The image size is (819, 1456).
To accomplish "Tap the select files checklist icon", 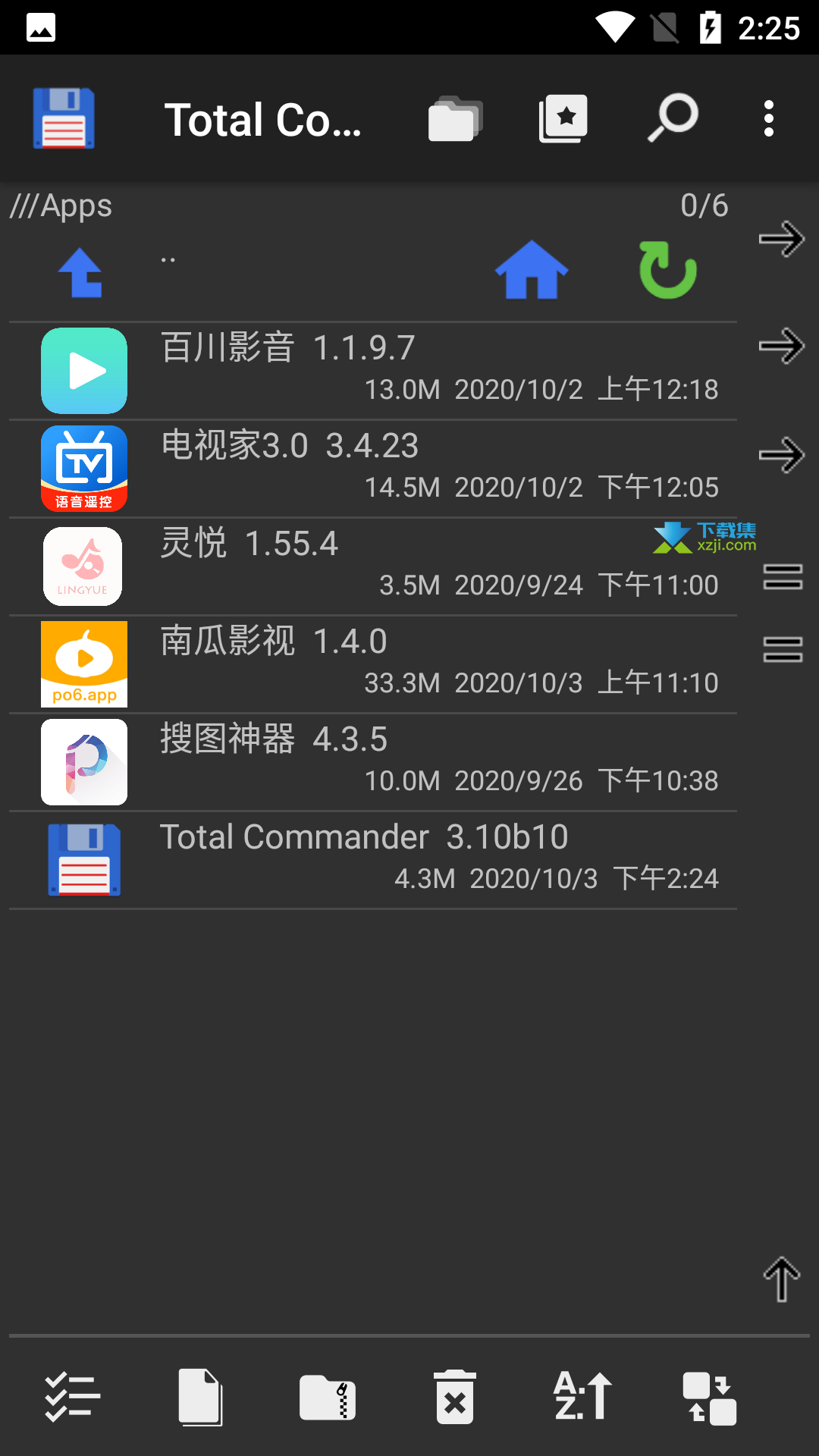I will pyautogui.click(x=72, y=1397).
